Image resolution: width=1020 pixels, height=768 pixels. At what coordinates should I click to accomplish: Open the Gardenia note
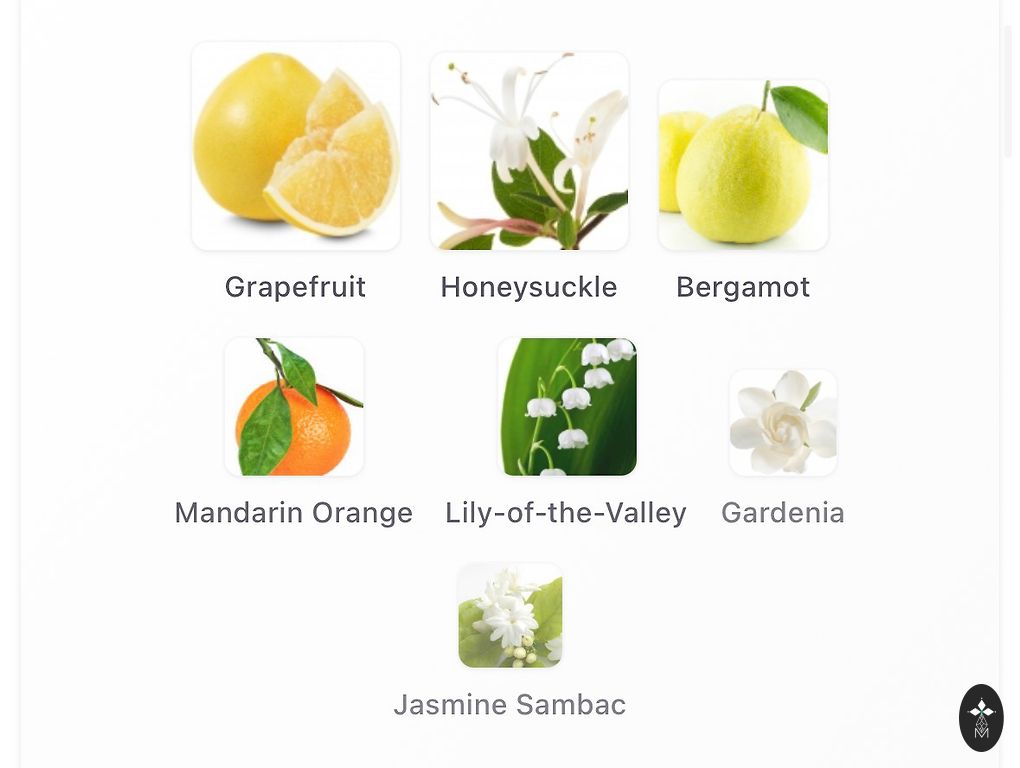tap(783, 423)
